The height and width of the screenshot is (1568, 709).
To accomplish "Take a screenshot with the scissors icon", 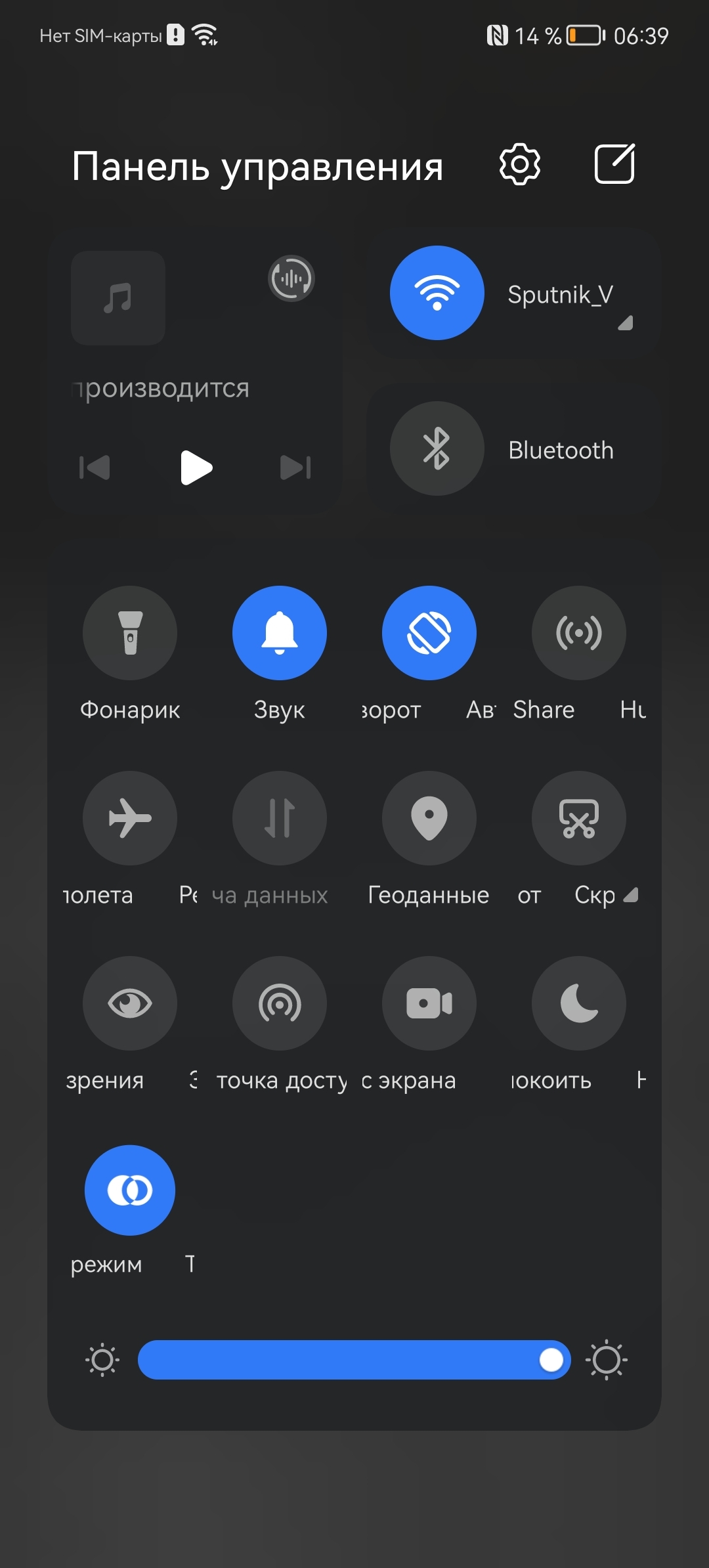I will tap(578, 818).
